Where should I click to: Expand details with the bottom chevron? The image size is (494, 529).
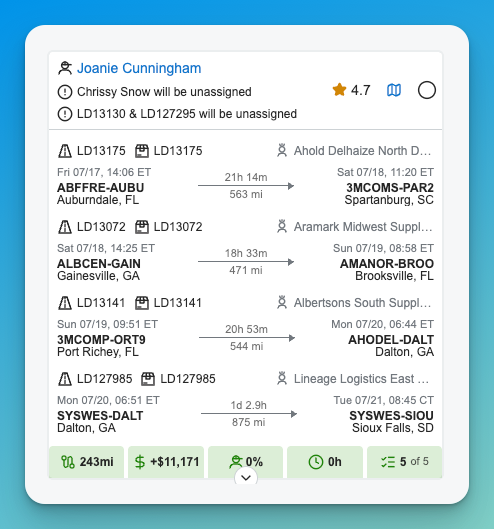(x=246, y=477)
